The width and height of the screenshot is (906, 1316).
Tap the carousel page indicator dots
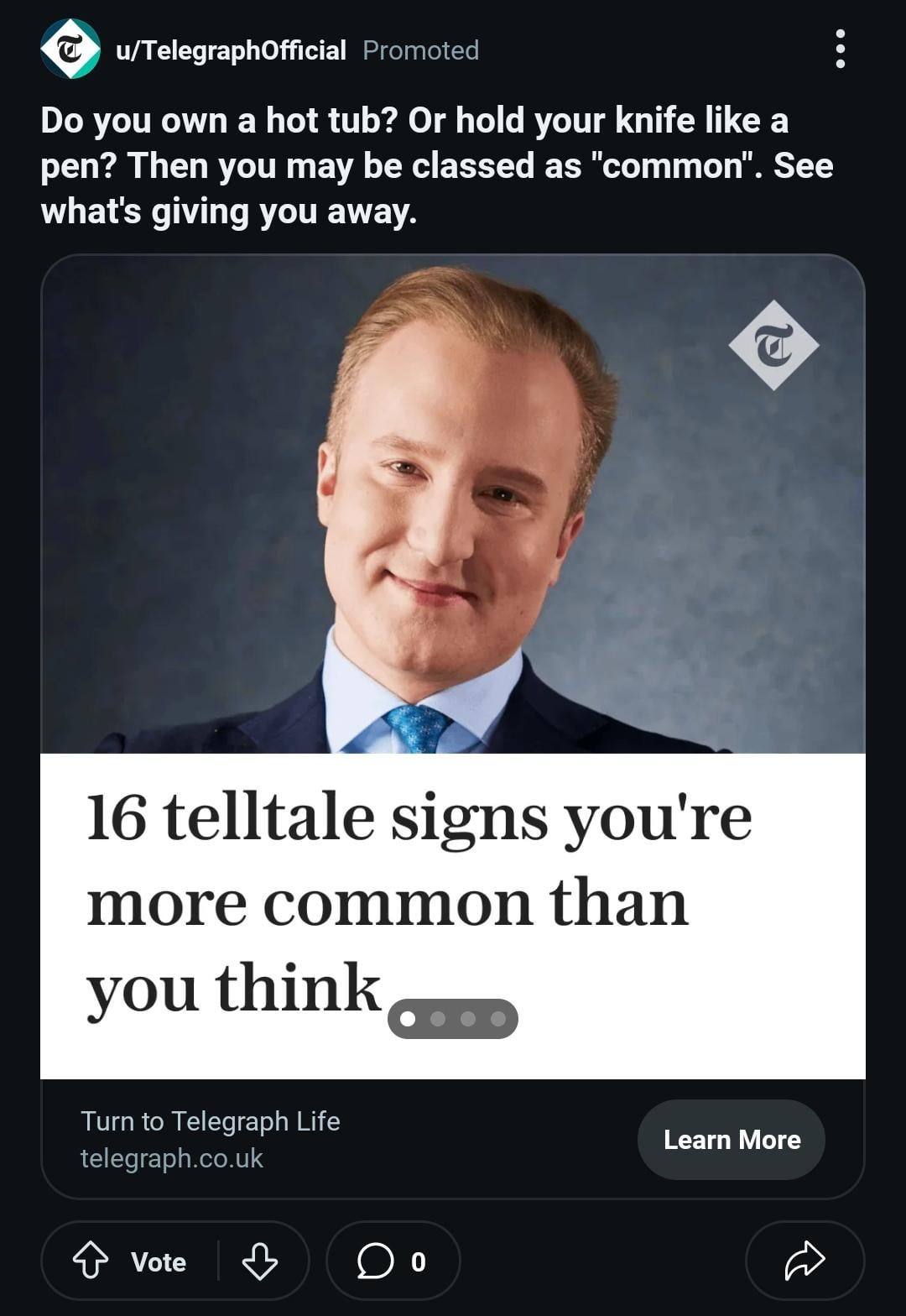[453, 1019]
